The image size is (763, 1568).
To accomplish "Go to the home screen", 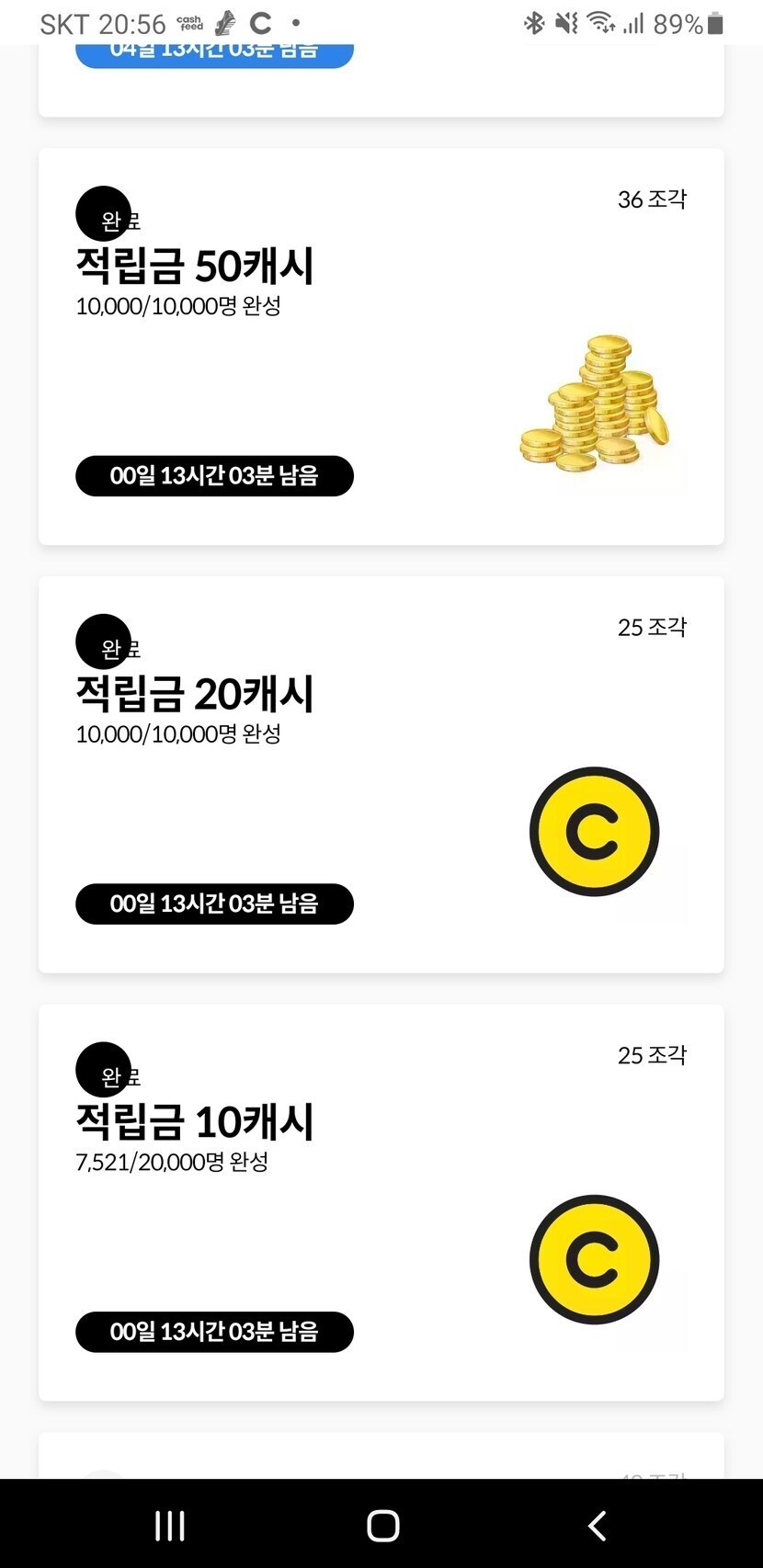I will (x=382, y=1526).
